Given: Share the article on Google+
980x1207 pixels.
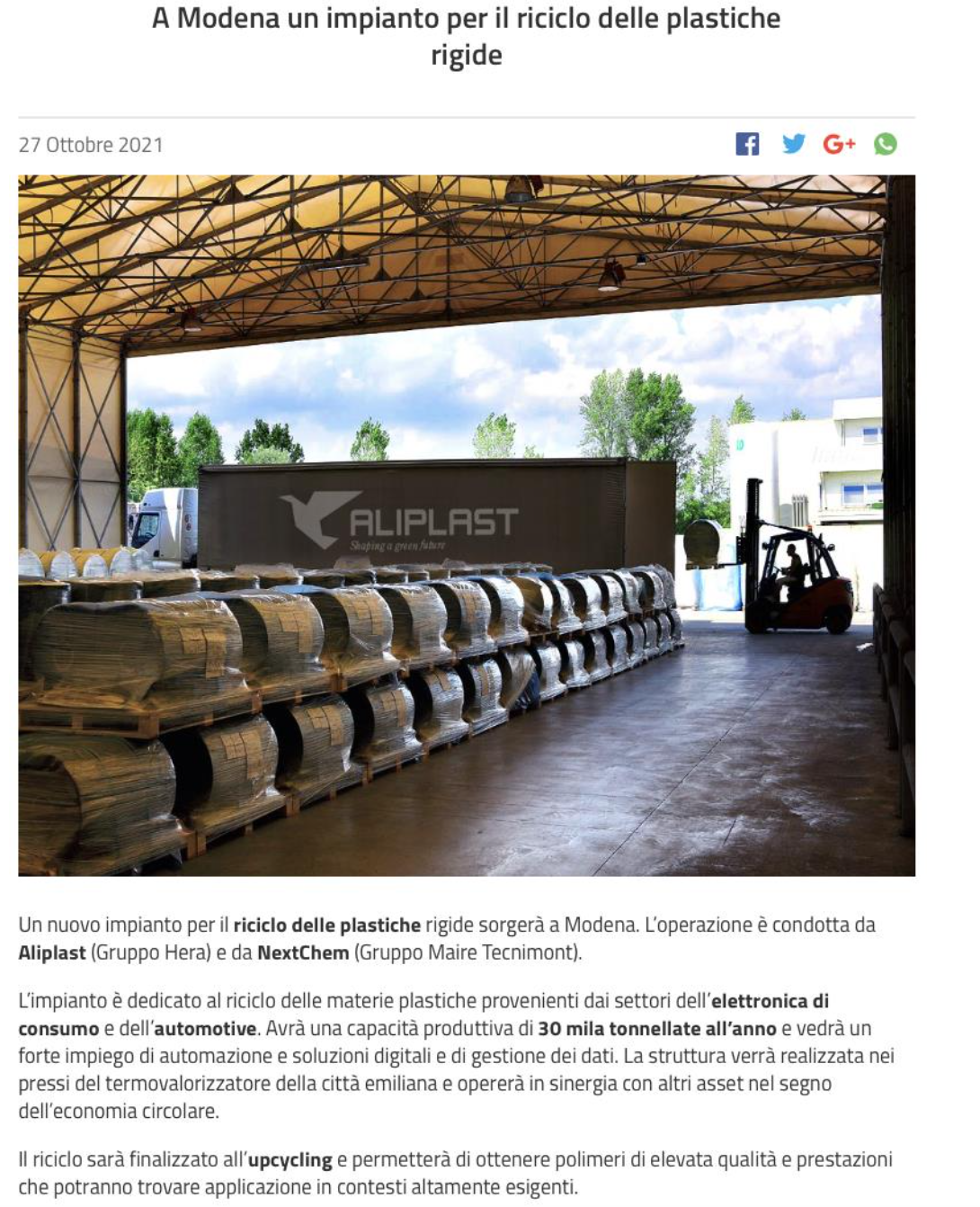Looking at the screenshot, I should click(x=839, y=144).
